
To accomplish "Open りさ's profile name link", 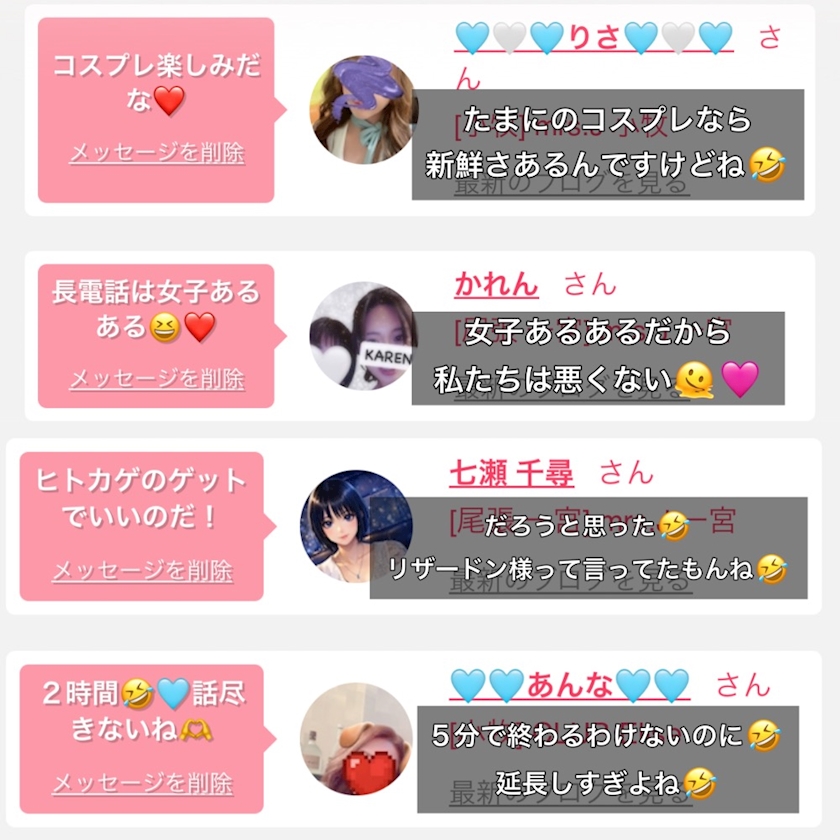I will coord(594,38).
